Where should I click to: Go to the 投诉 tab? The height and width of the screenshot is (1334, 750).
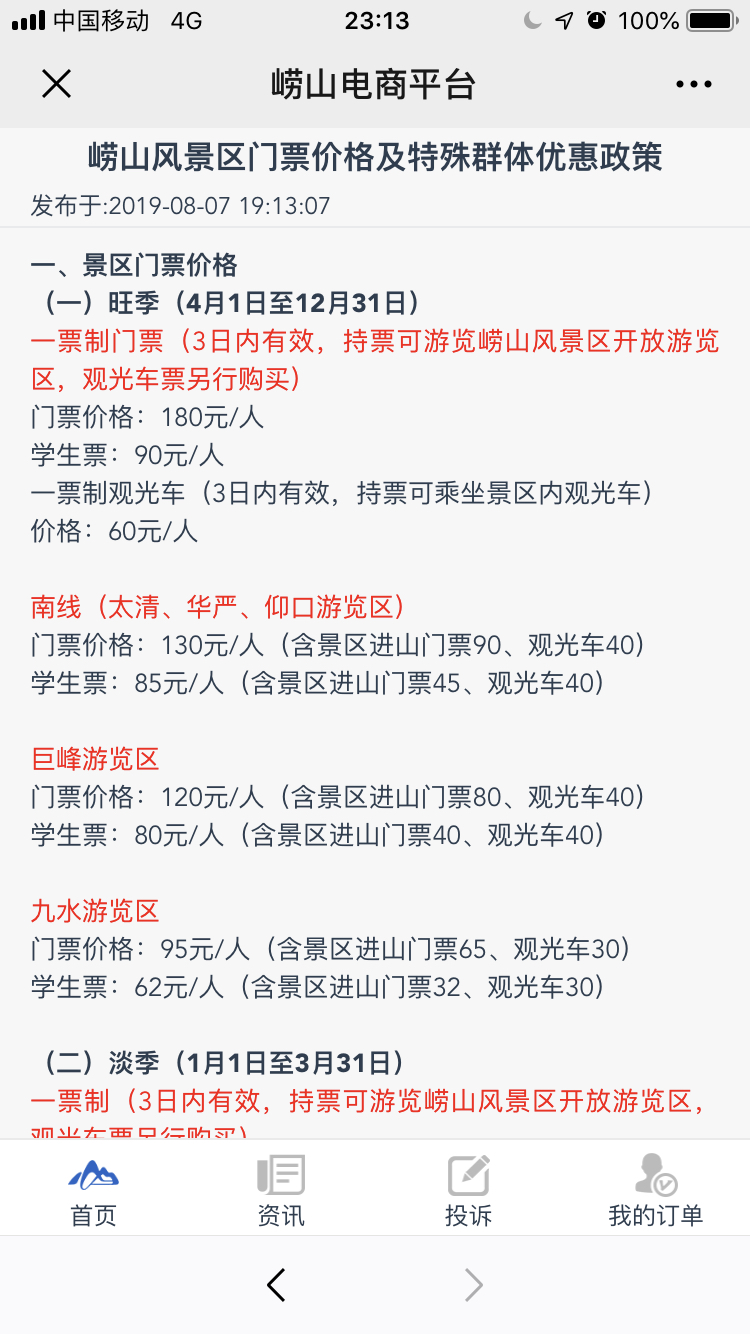coord(468,1190)
